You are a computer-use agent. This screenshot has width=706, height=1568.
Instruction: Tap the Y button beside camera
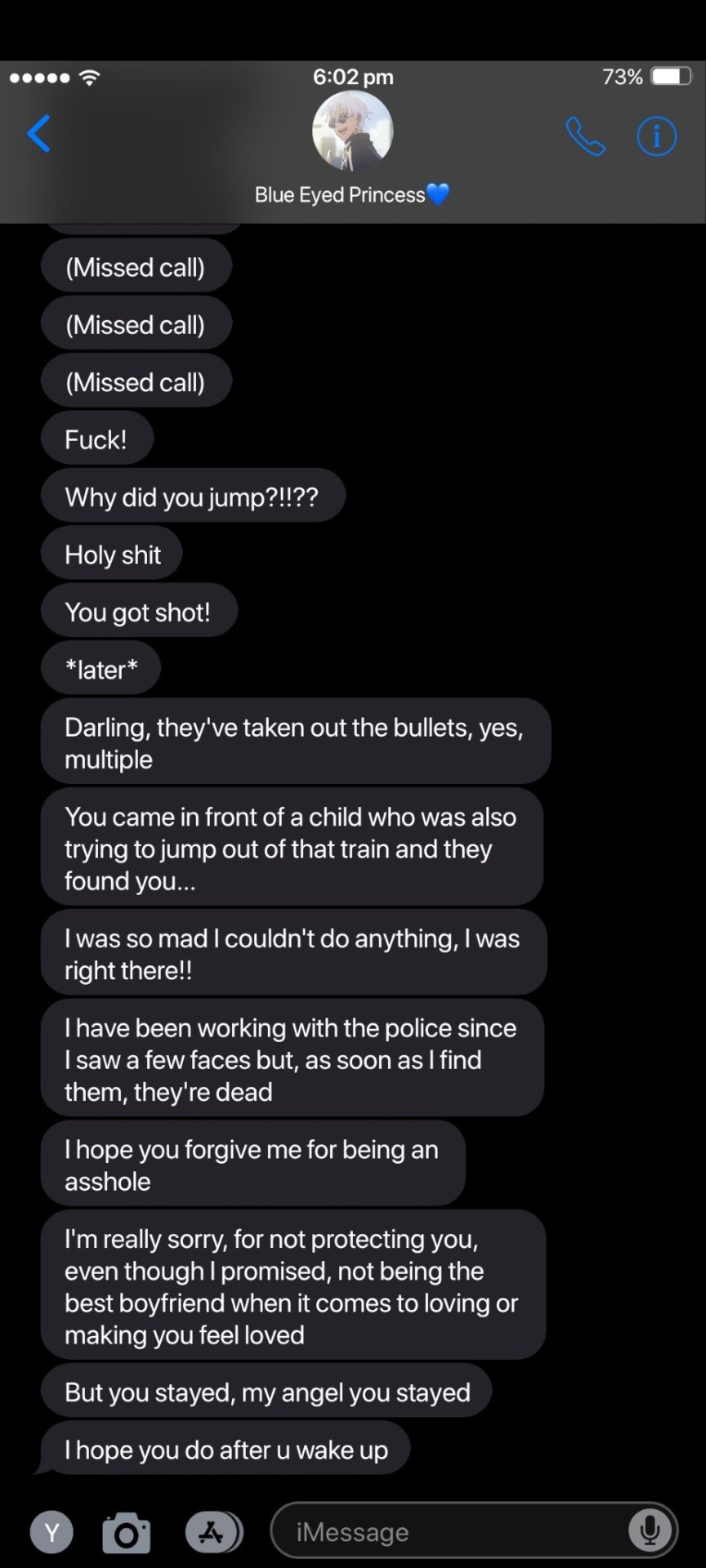click(51, 1533)
